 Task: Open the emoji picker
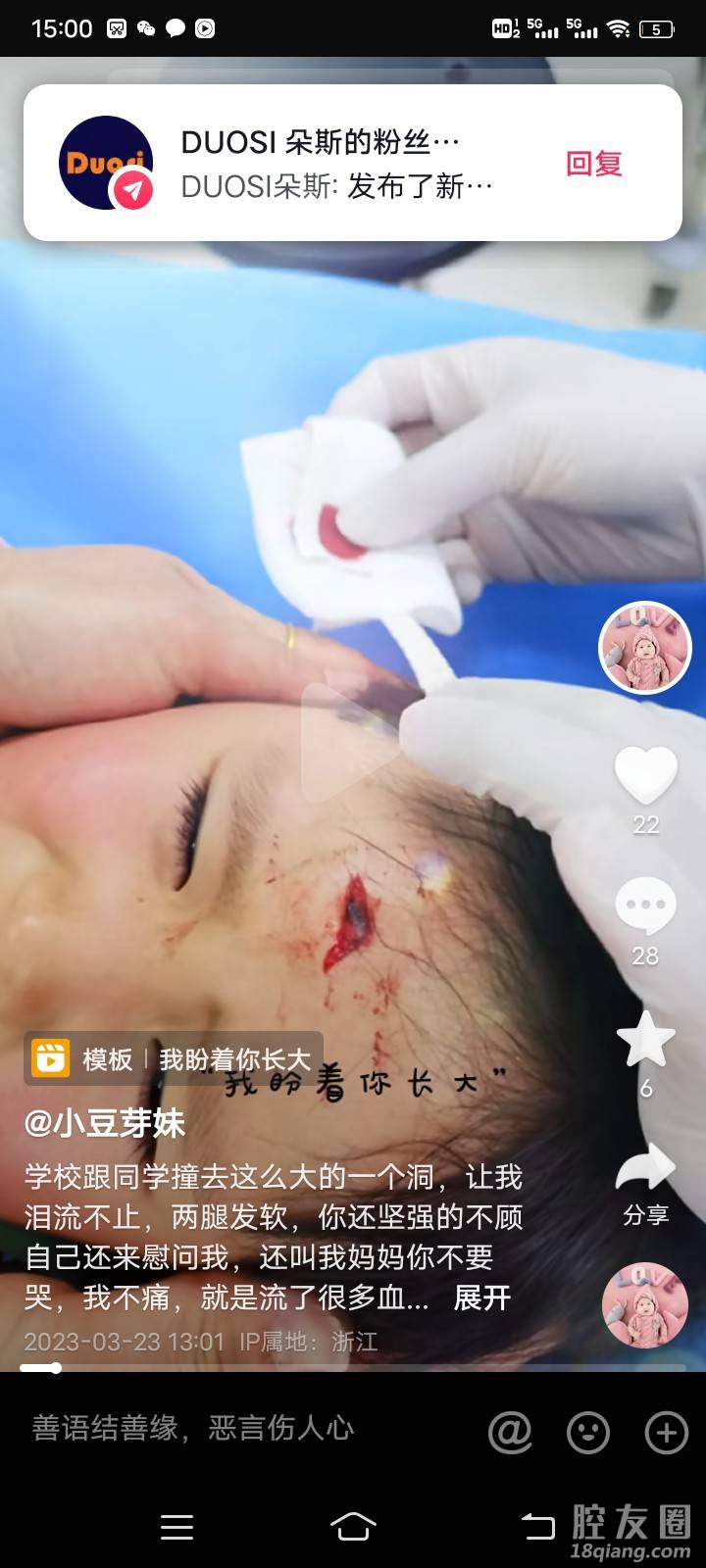coord(588,1433)
